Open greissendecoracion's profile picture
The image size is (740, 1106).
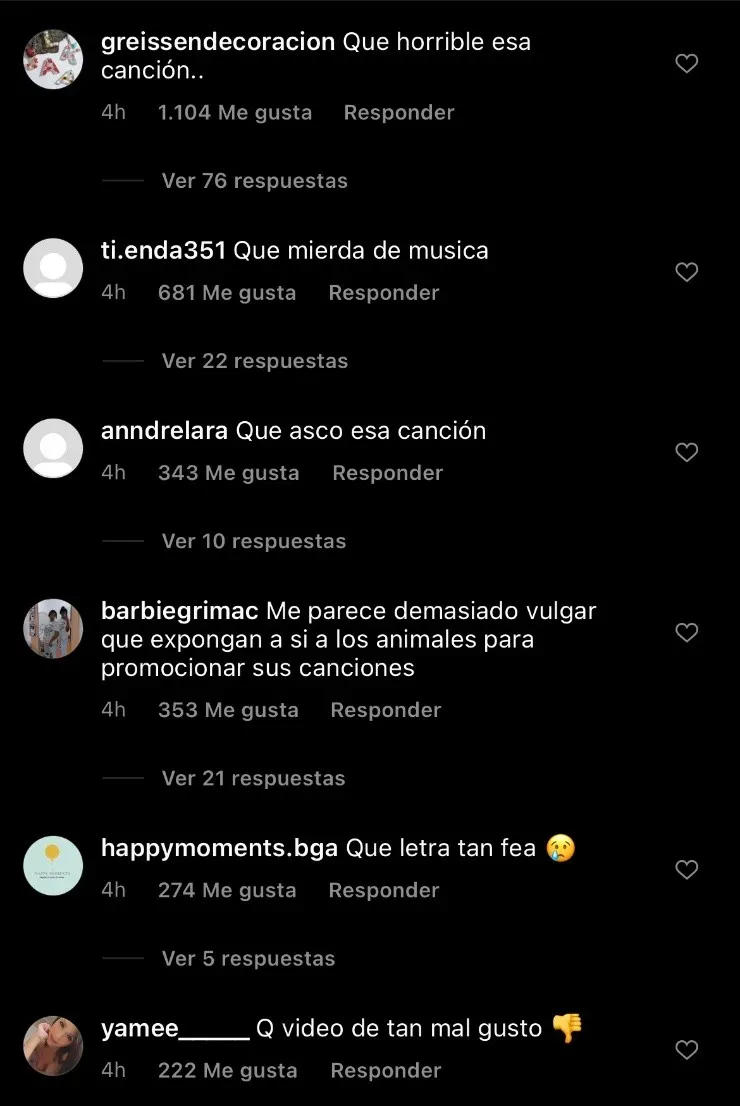tap(52, 59)
